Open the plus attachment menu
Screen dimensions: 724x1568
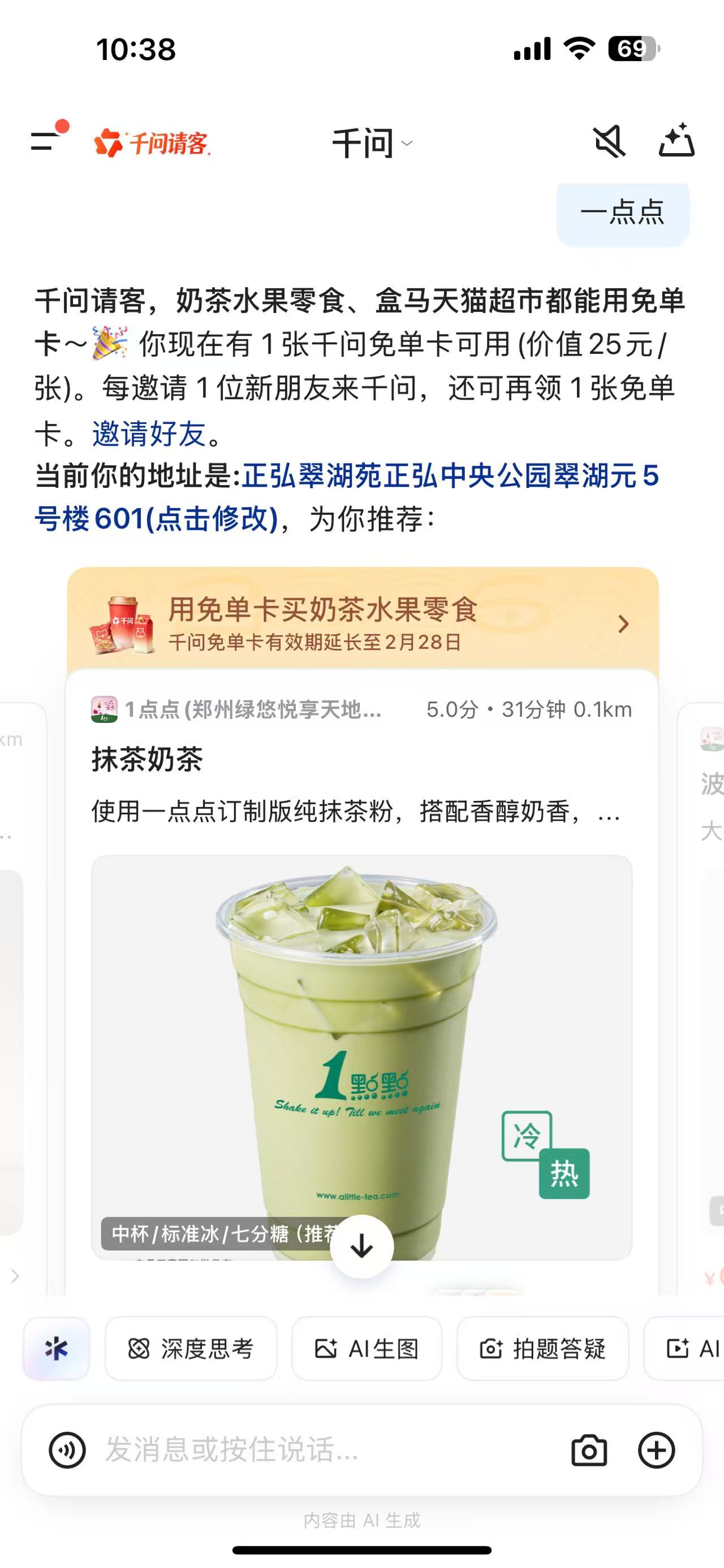pos(656,1450)
